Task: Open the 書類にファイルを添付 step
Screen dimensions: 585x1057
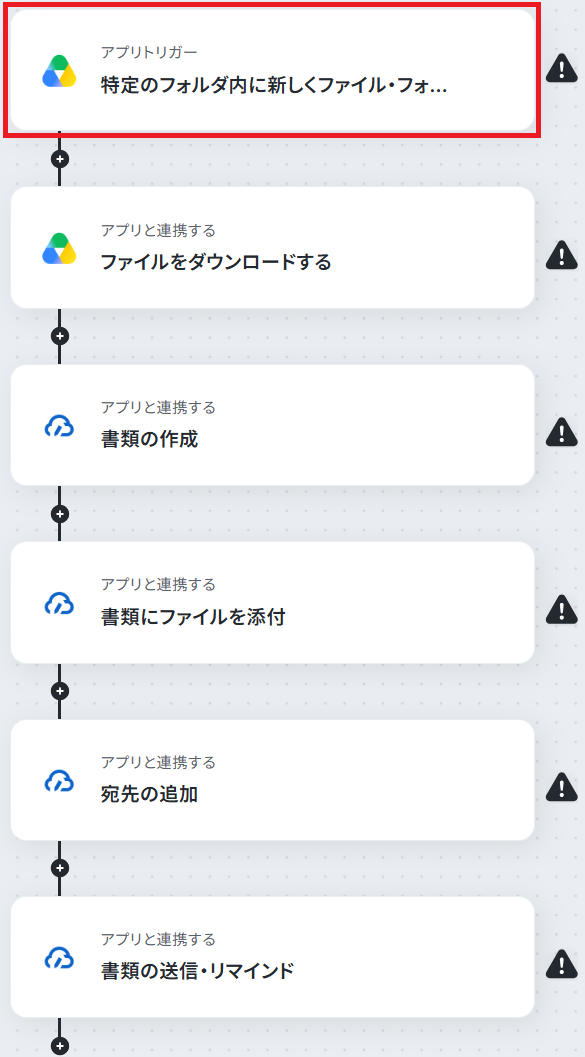Action: click(x=272, y=603)
